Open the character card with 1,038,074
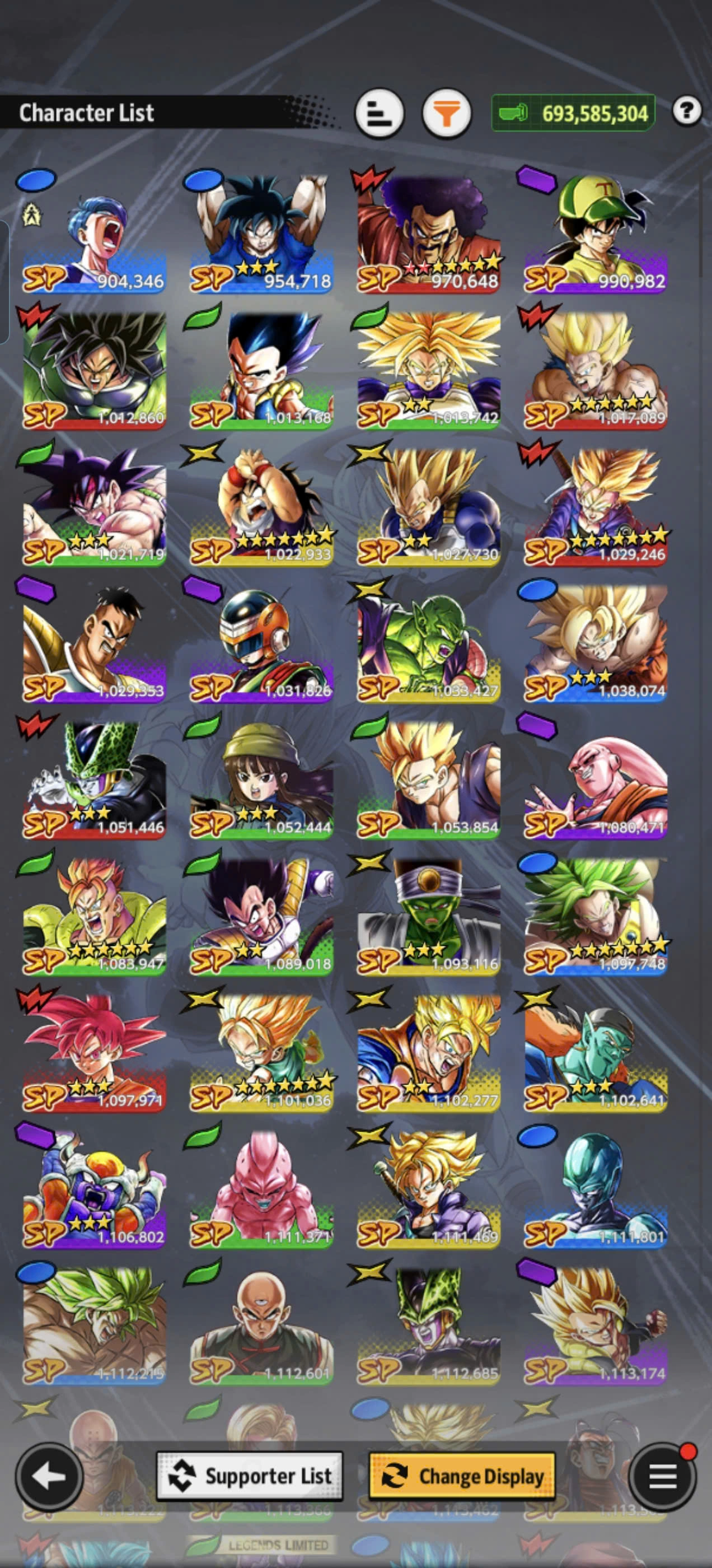 (595, 643)
